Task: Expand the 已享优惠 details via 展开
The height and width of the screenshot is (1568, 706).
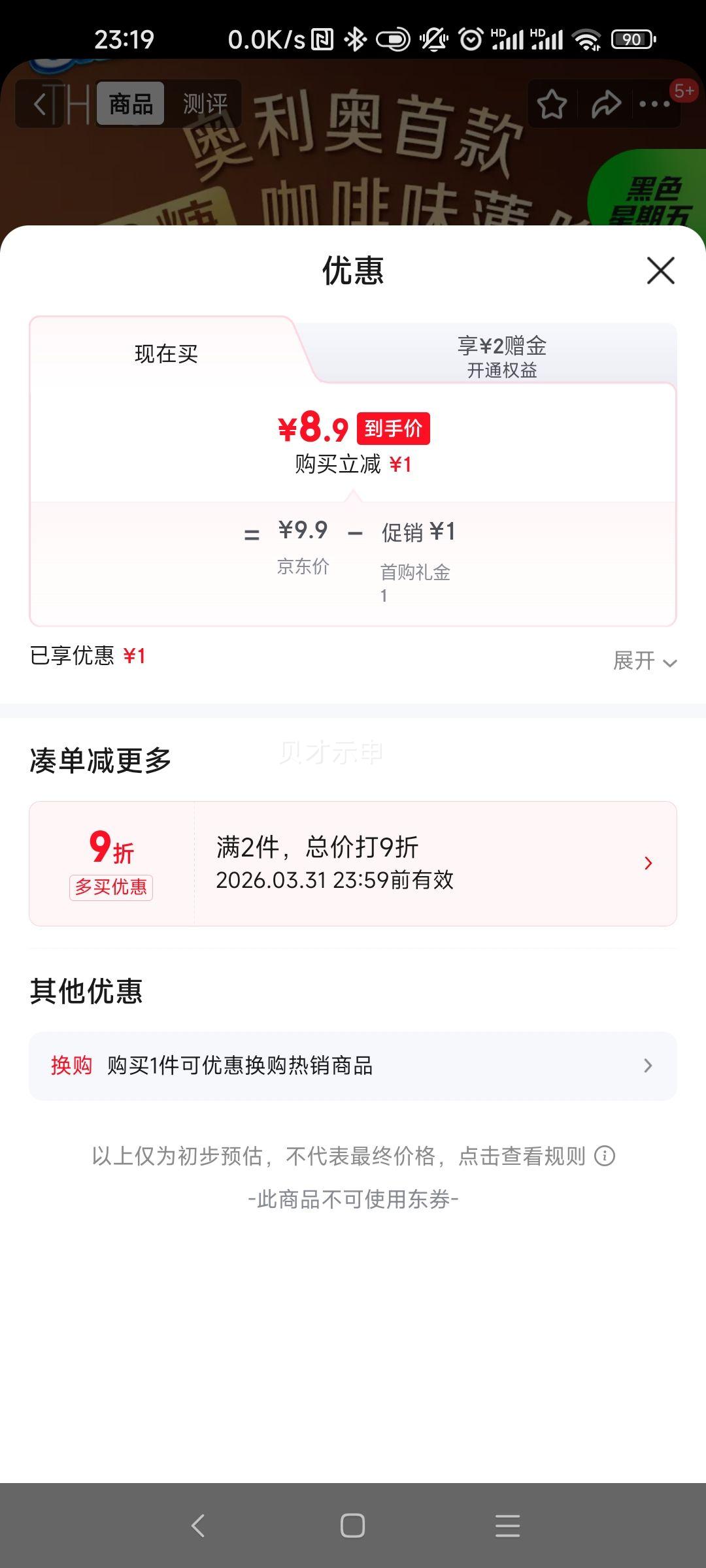Action: (644, 662)
